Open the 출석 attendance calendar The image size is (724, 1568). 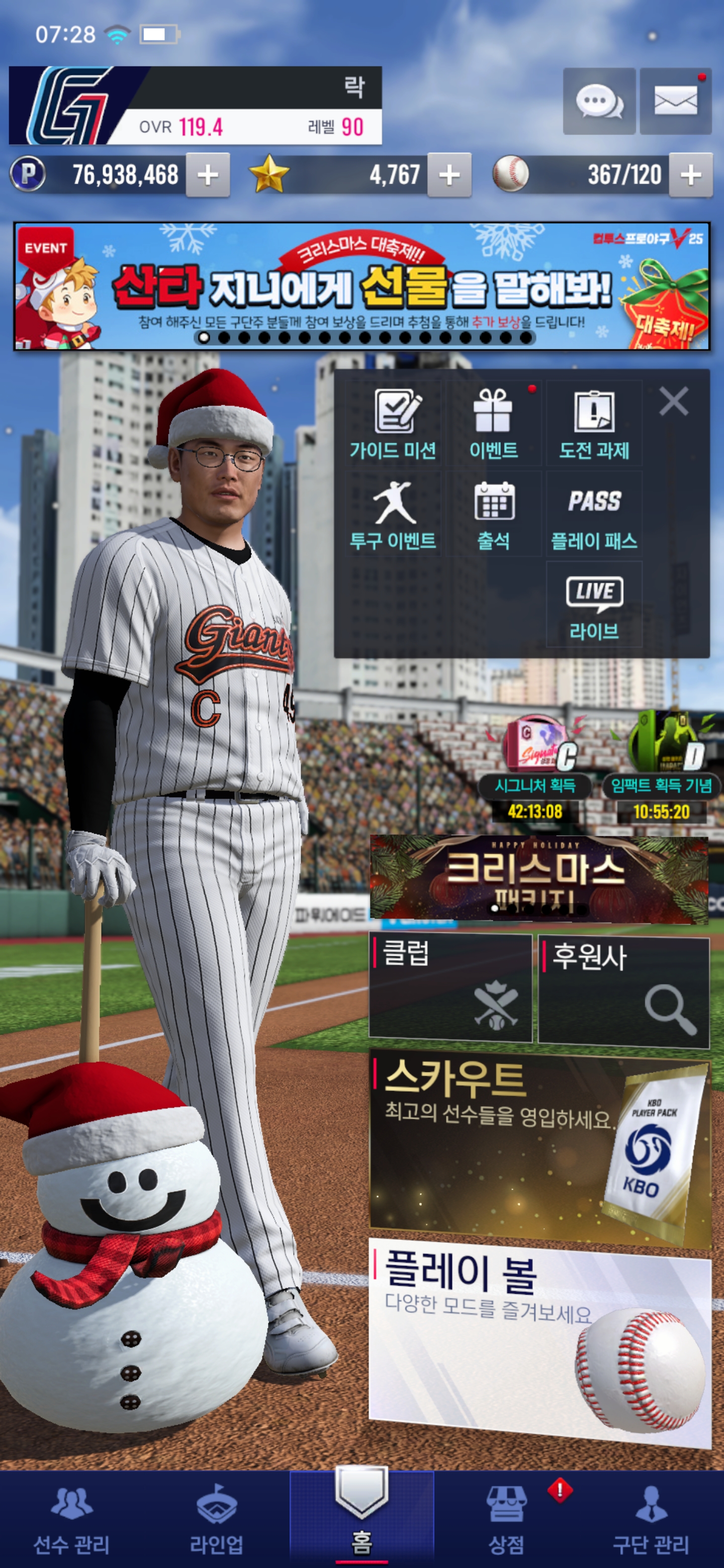pos(494,514)
